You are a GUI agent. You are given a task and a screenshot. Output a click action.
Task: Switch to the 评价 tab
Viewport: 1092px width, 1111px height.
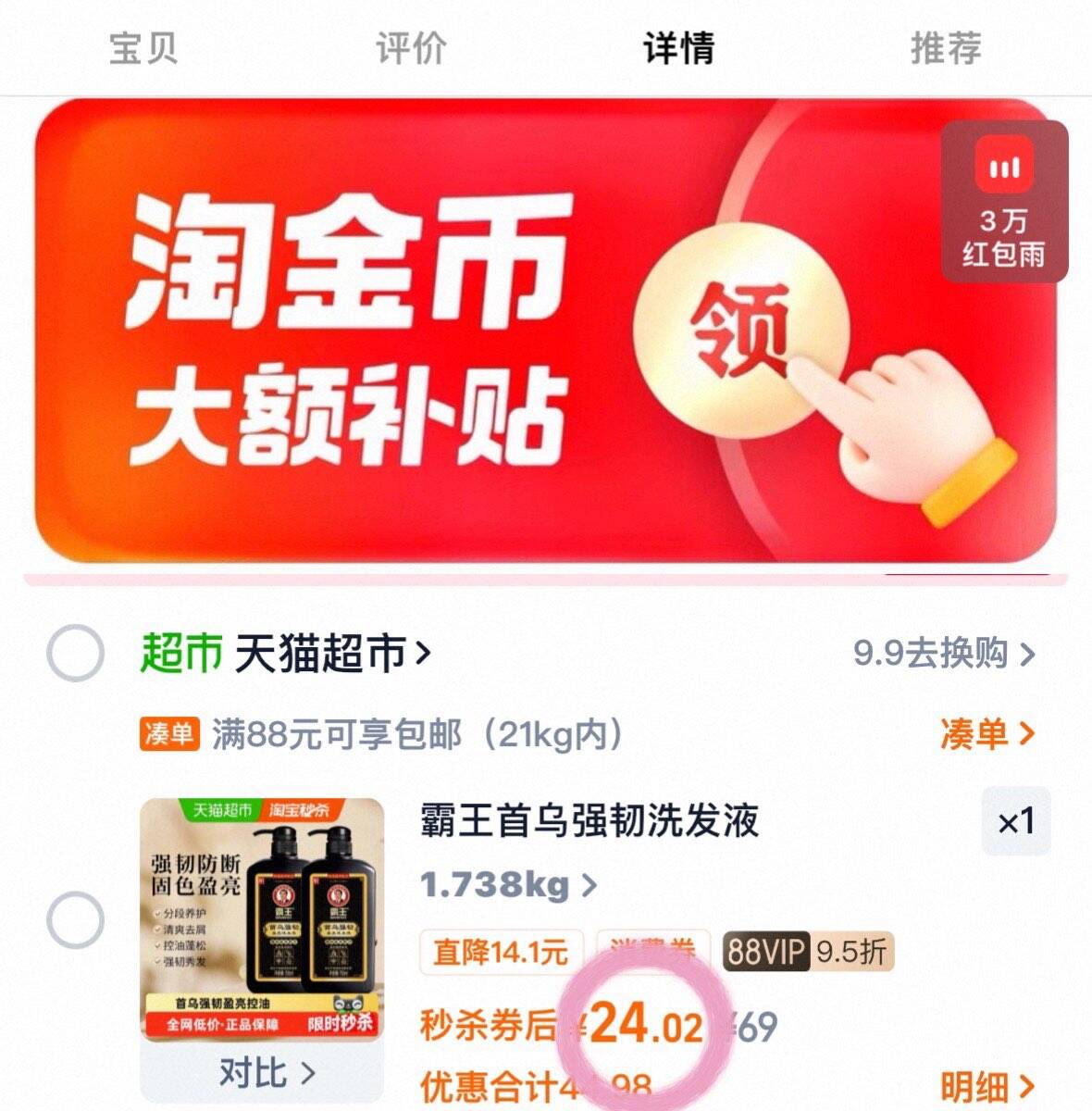point(411,48)
